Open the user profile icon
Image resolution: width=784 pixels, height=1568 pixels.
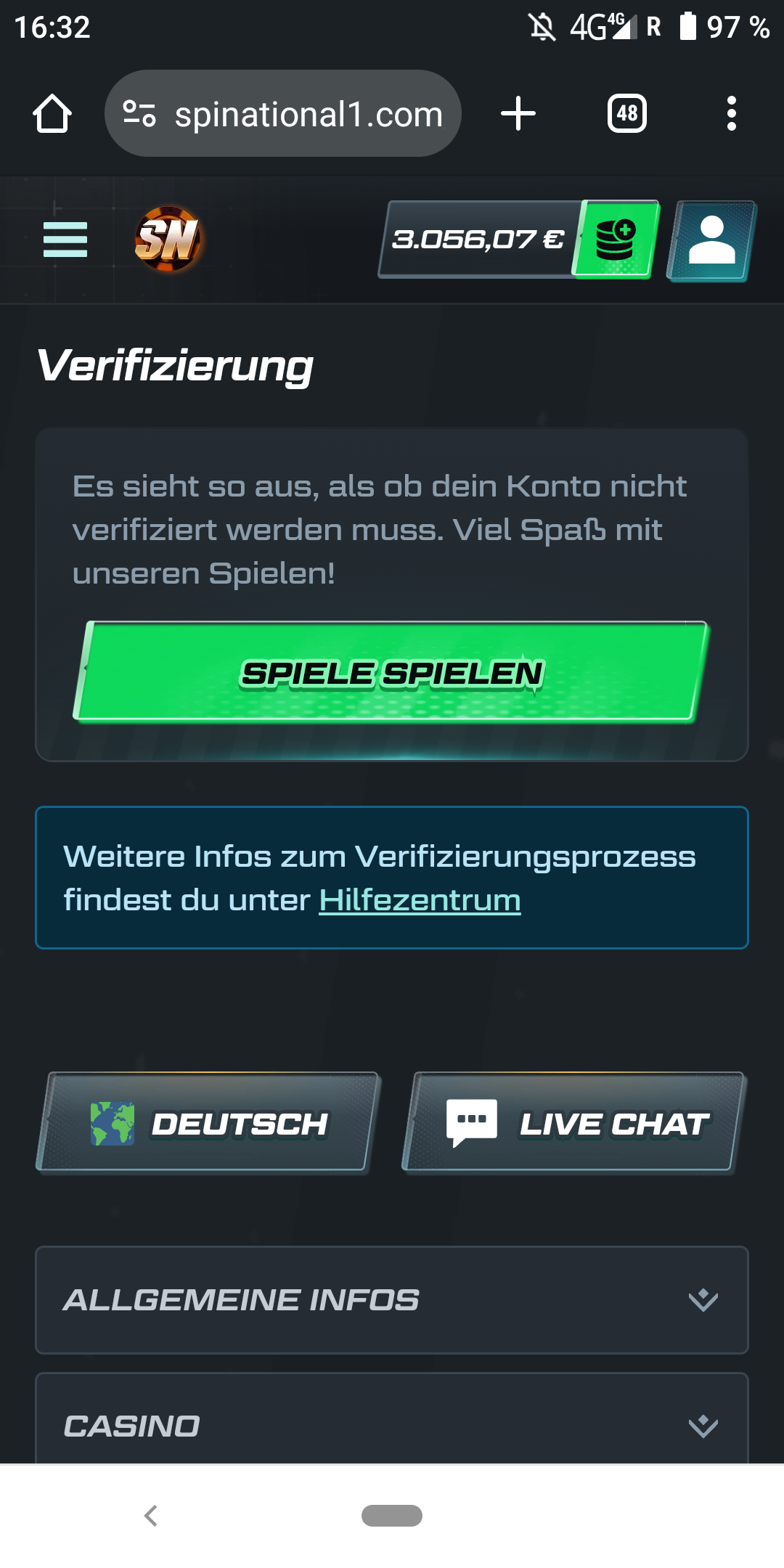point(711,240)
